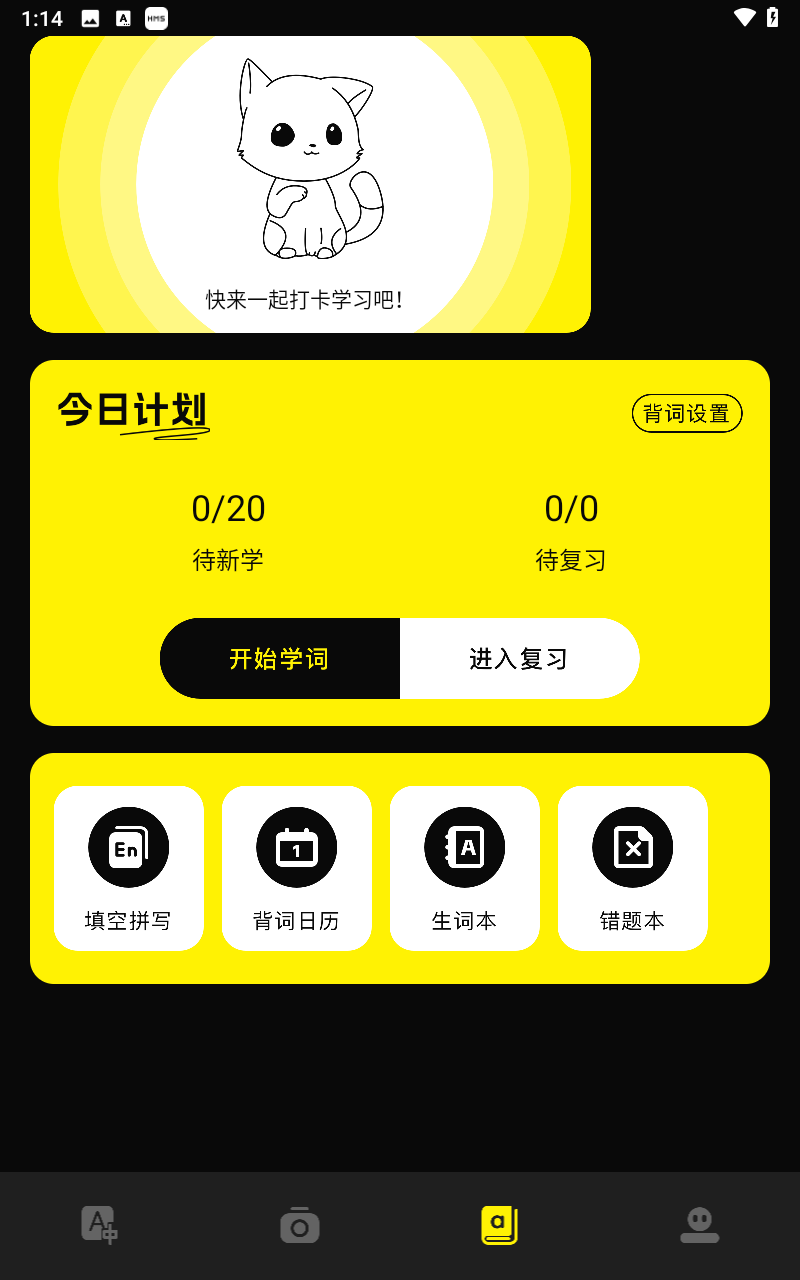Image resolution: width=800 pixels, height=1280 pixels.
Task: Tap 进入复习 to start reviewing words
Action: (x=519, y=658)
